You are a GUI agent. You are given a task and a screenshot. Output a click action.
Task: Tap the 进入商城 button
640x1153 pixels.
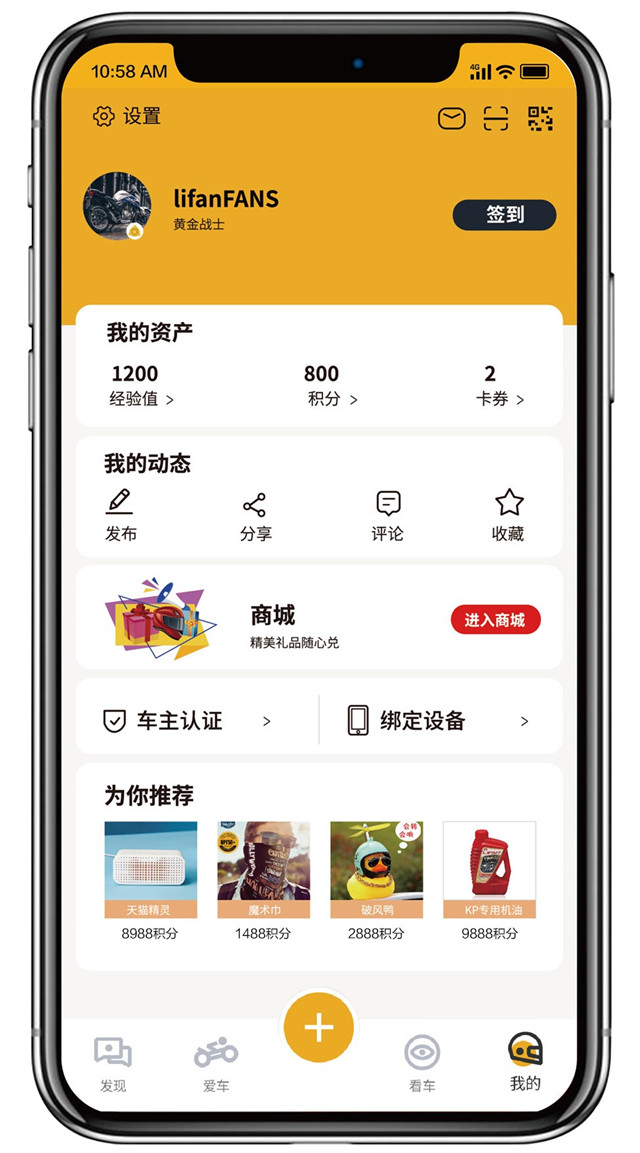[x=495, y=620]
